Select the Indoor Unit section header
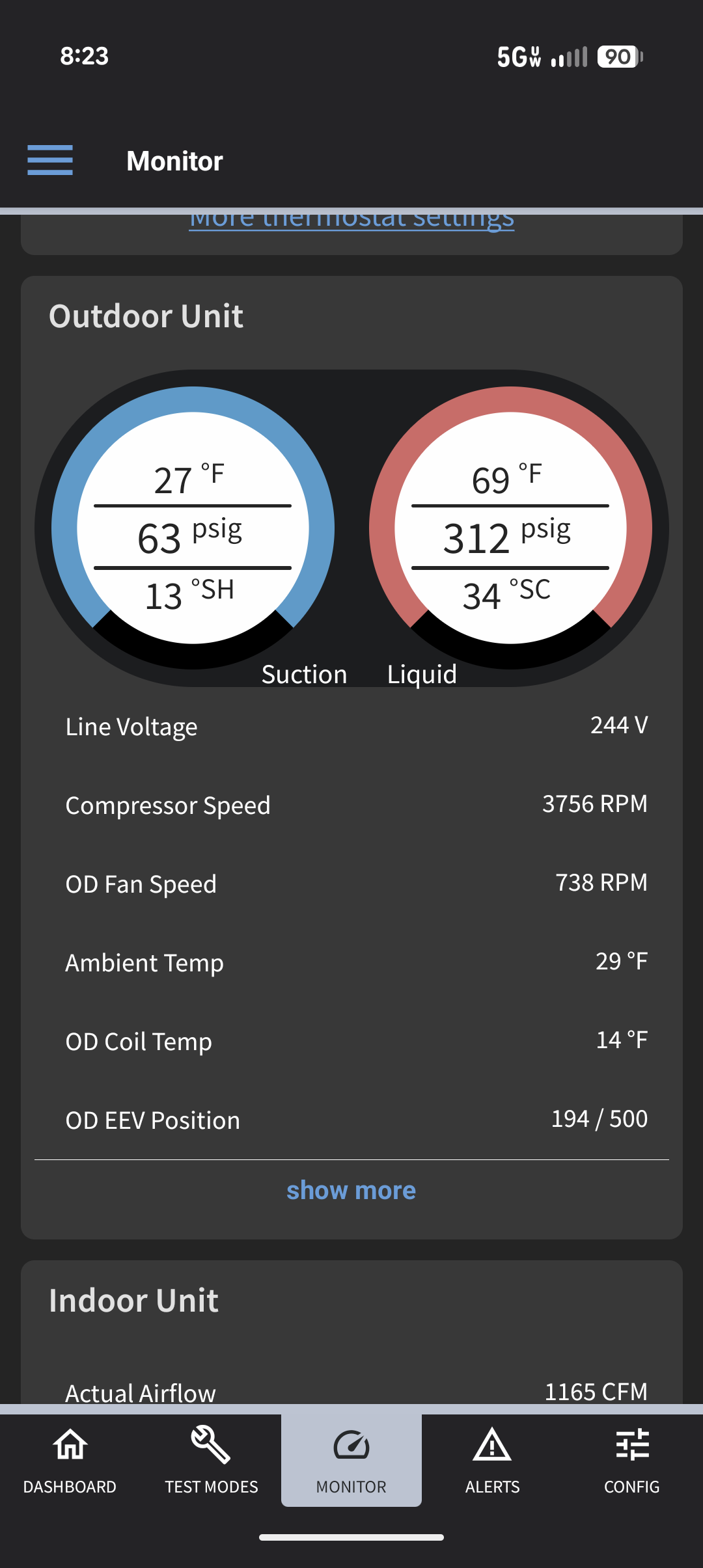 pyautogui.click(x=133, y=1300)
